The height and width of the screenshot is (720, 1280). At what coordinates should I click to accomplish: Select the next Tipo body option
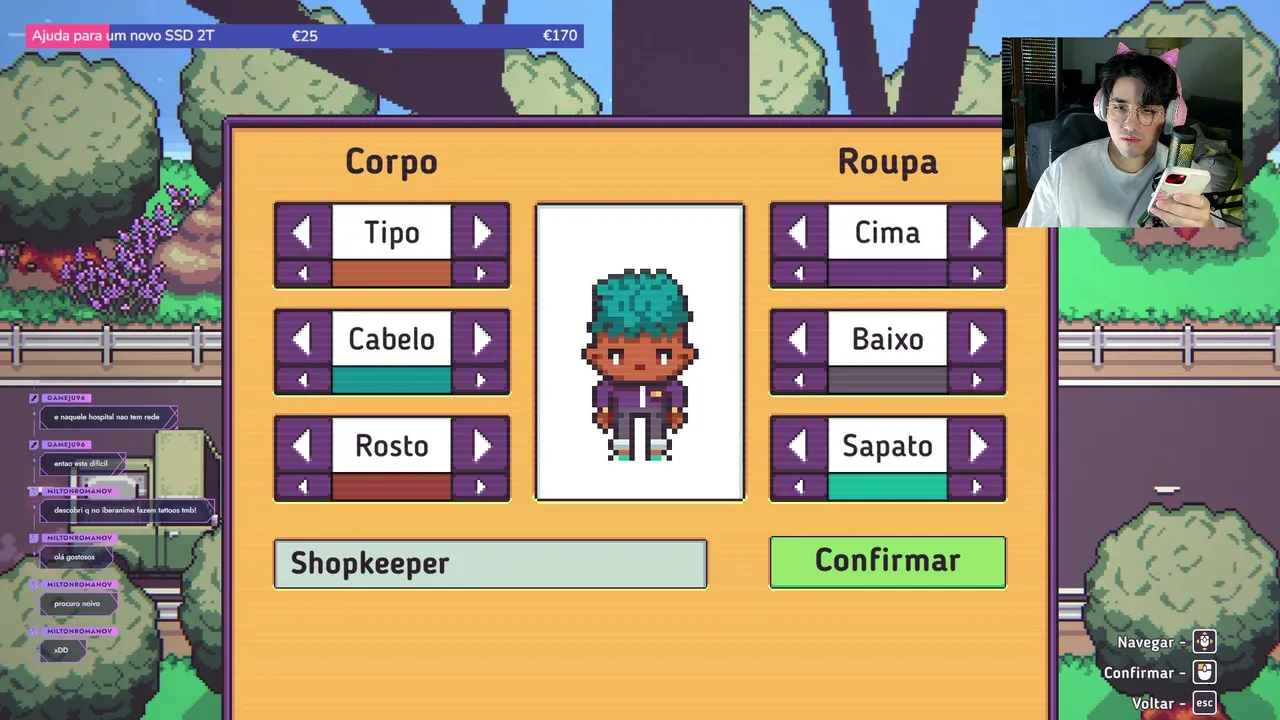[481, 233]
